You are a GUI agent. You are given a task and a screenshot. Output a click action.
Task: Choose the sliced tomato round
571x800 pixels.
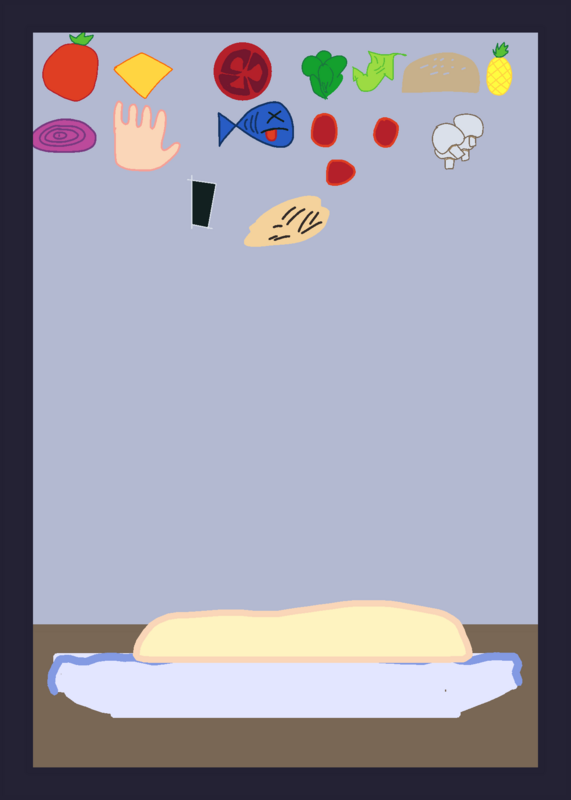coord(242,71)
